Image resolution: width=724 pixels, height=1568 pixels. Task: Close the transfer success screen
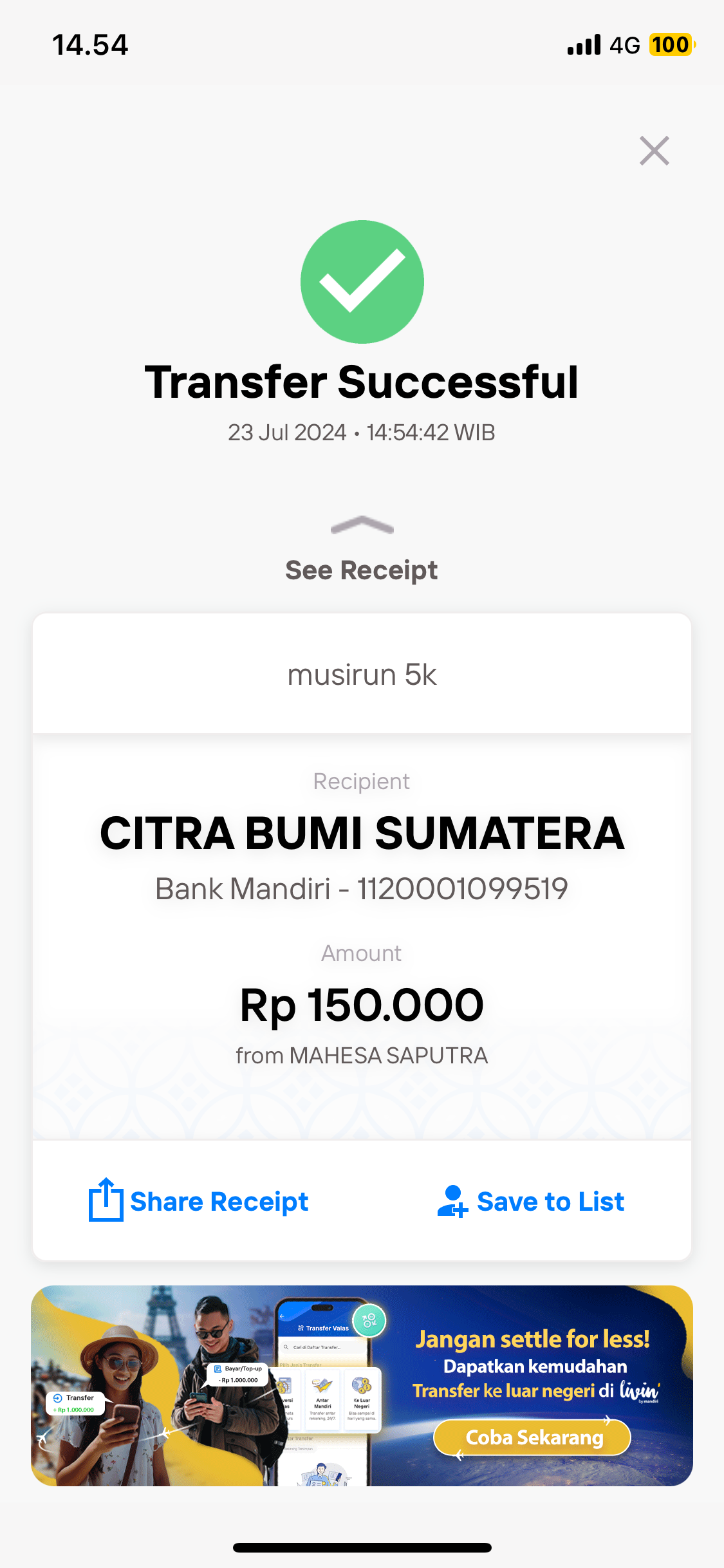tap(654, 151)
